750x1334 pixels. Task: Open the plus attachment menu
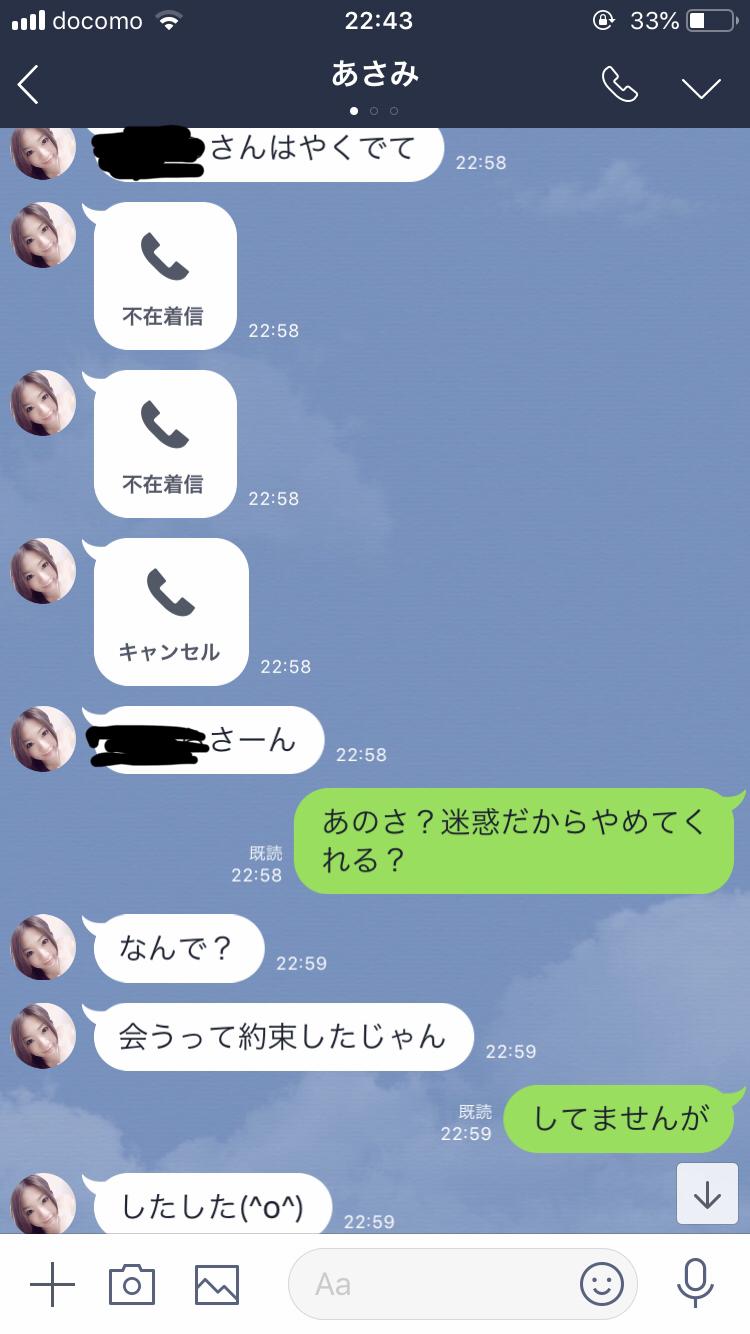pyautogui.click(x=52, y=1284)
